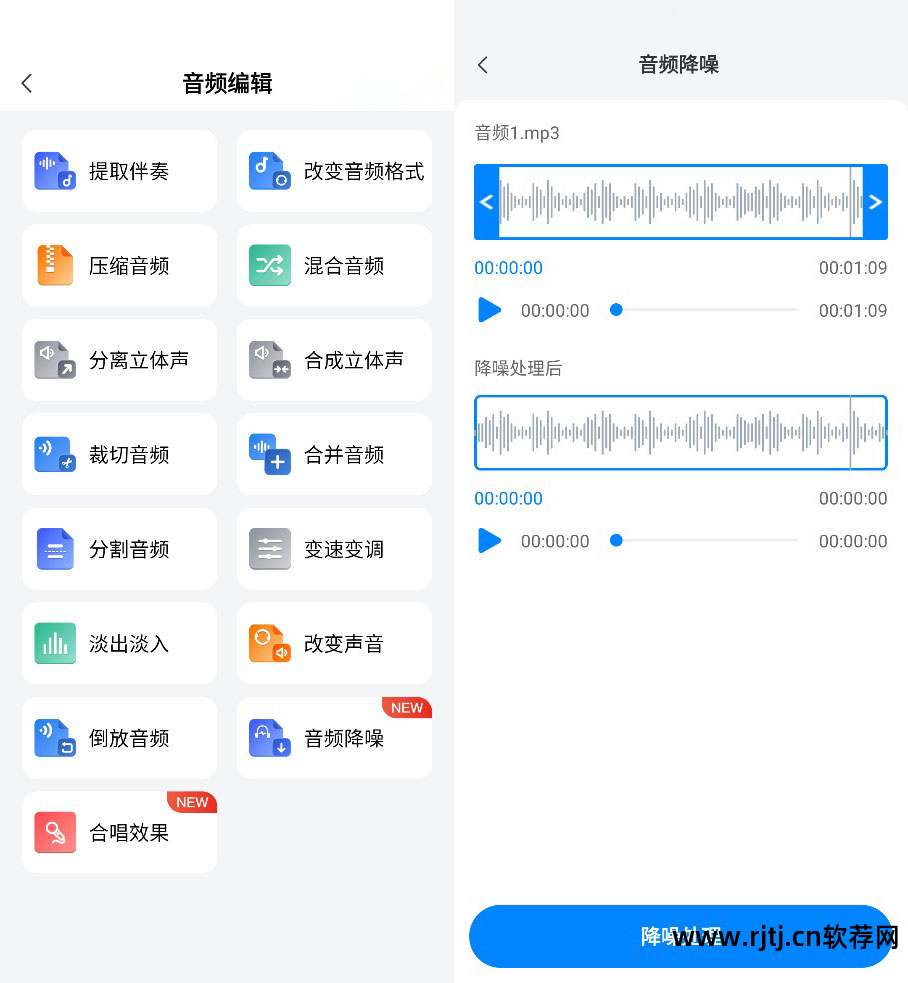Select 分割音频 tool
The height and width of the screenshot is (983, 908).
coord(119,549)
